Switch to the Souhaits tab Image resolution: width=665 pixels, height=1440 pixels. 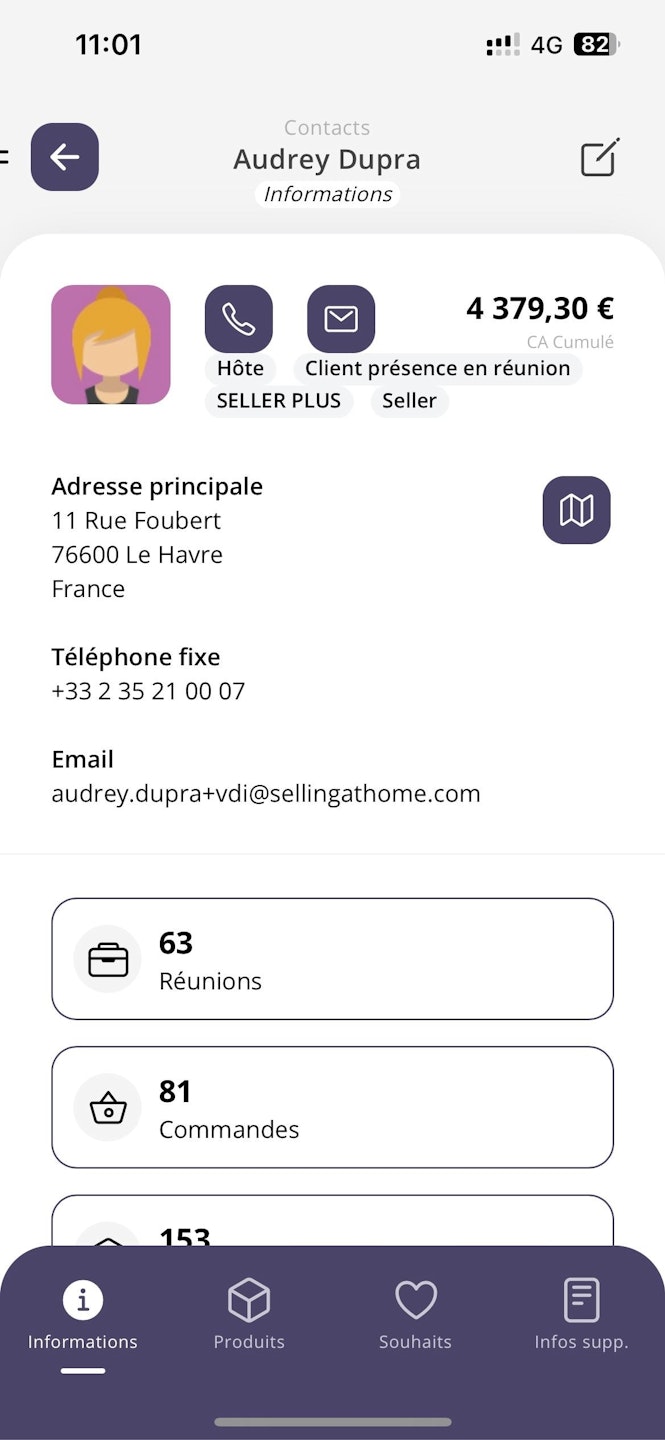click(415, 1316)
